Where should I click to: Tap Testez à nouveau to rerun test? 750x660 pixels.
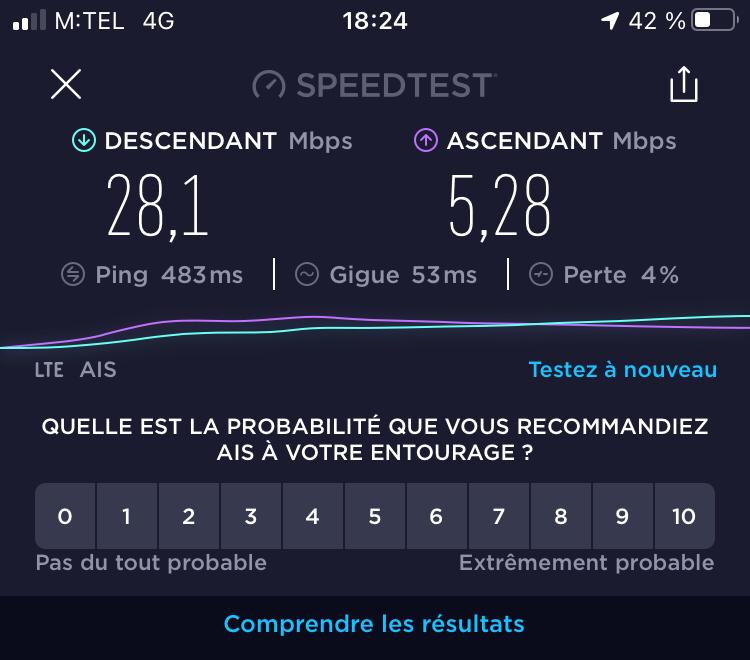tap(622, 370)
